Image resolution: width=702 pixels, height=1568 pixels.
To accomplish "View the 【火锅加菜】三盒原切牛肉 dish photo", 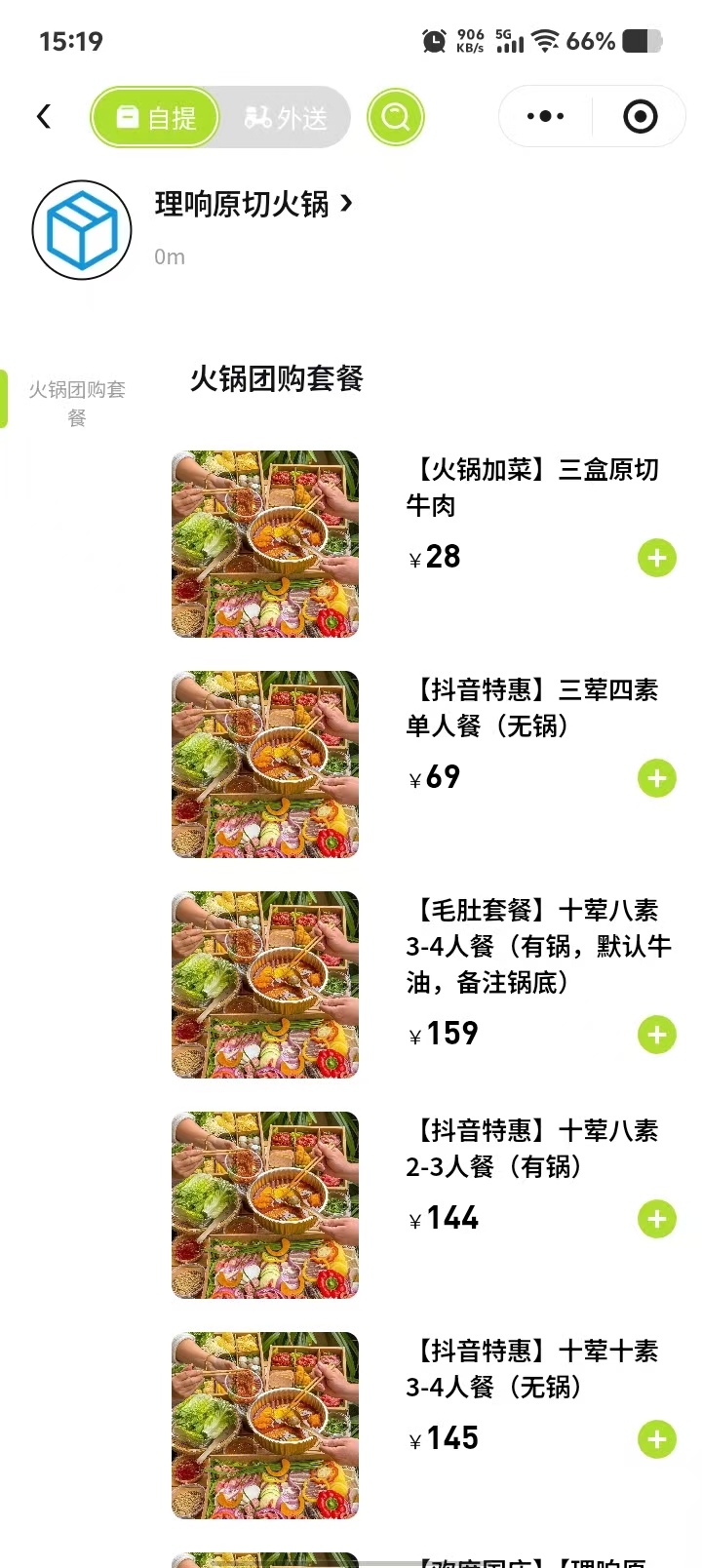I will click(265, 544).
